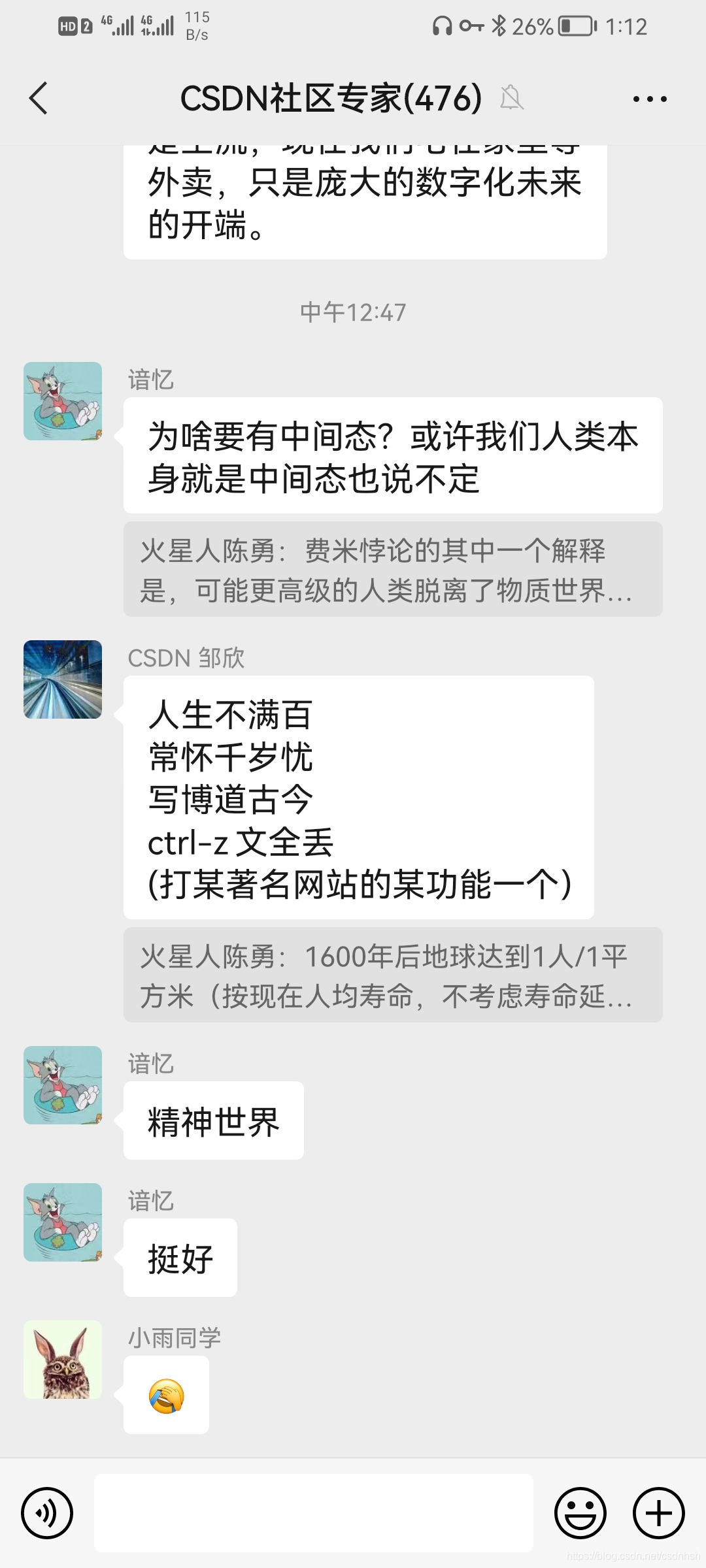Open the chat title CSDN社区专家(476)
This screenshot has height=1568, width=706.
[x=330, y=98]
